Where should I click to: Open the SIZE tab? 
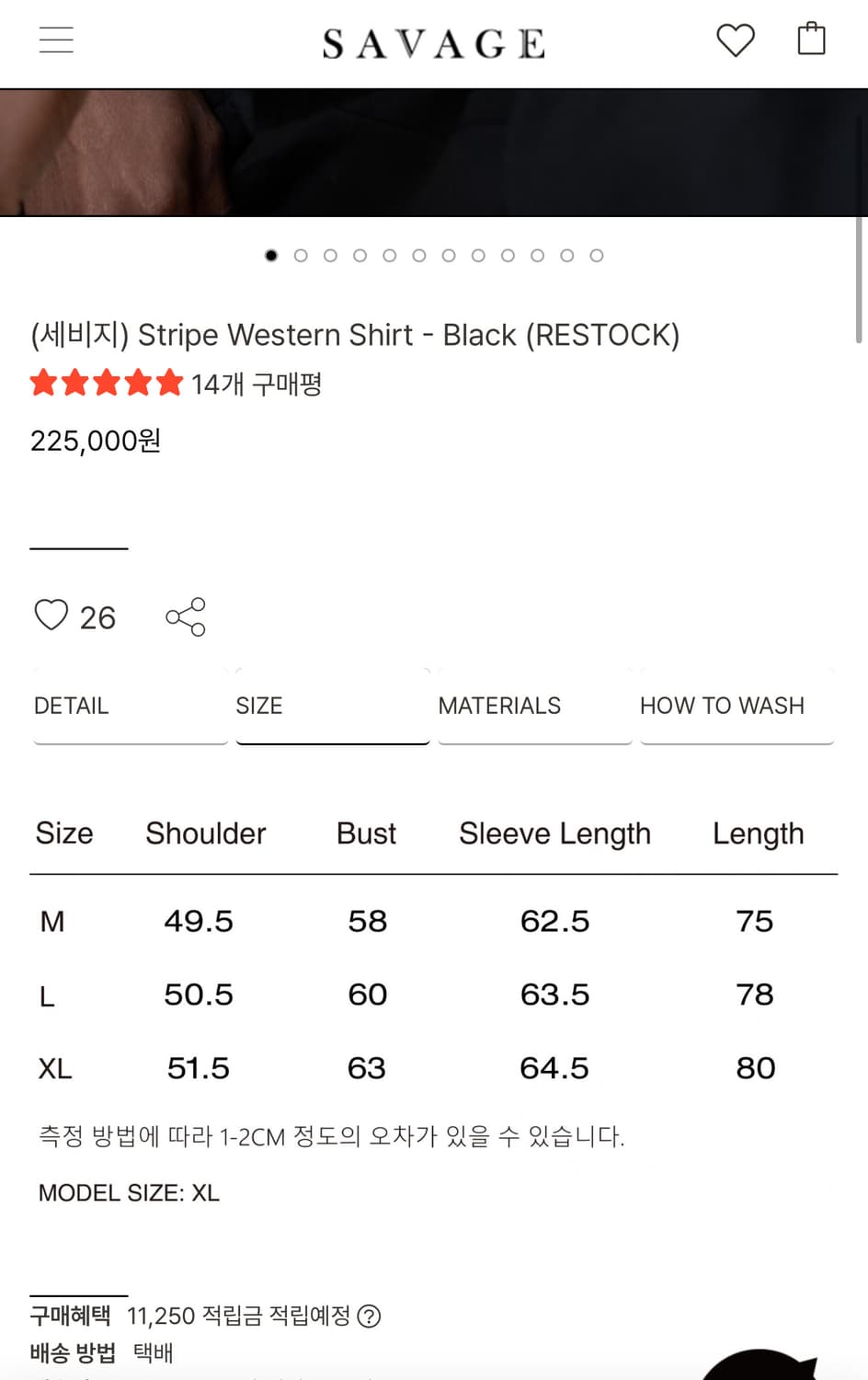[260, 706]
